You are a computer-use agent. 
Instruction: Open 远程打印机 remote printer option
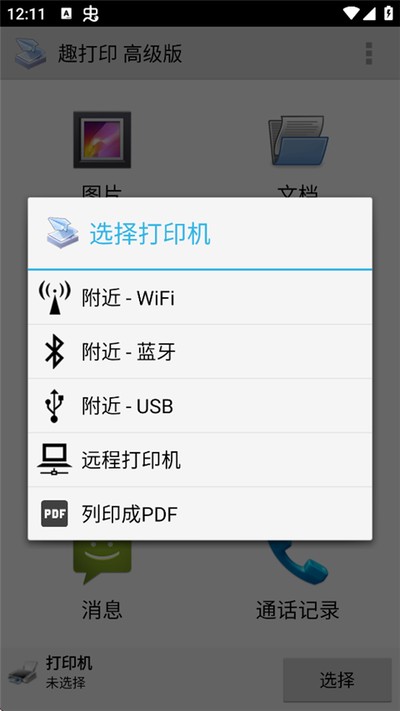(x=200, y=460)
